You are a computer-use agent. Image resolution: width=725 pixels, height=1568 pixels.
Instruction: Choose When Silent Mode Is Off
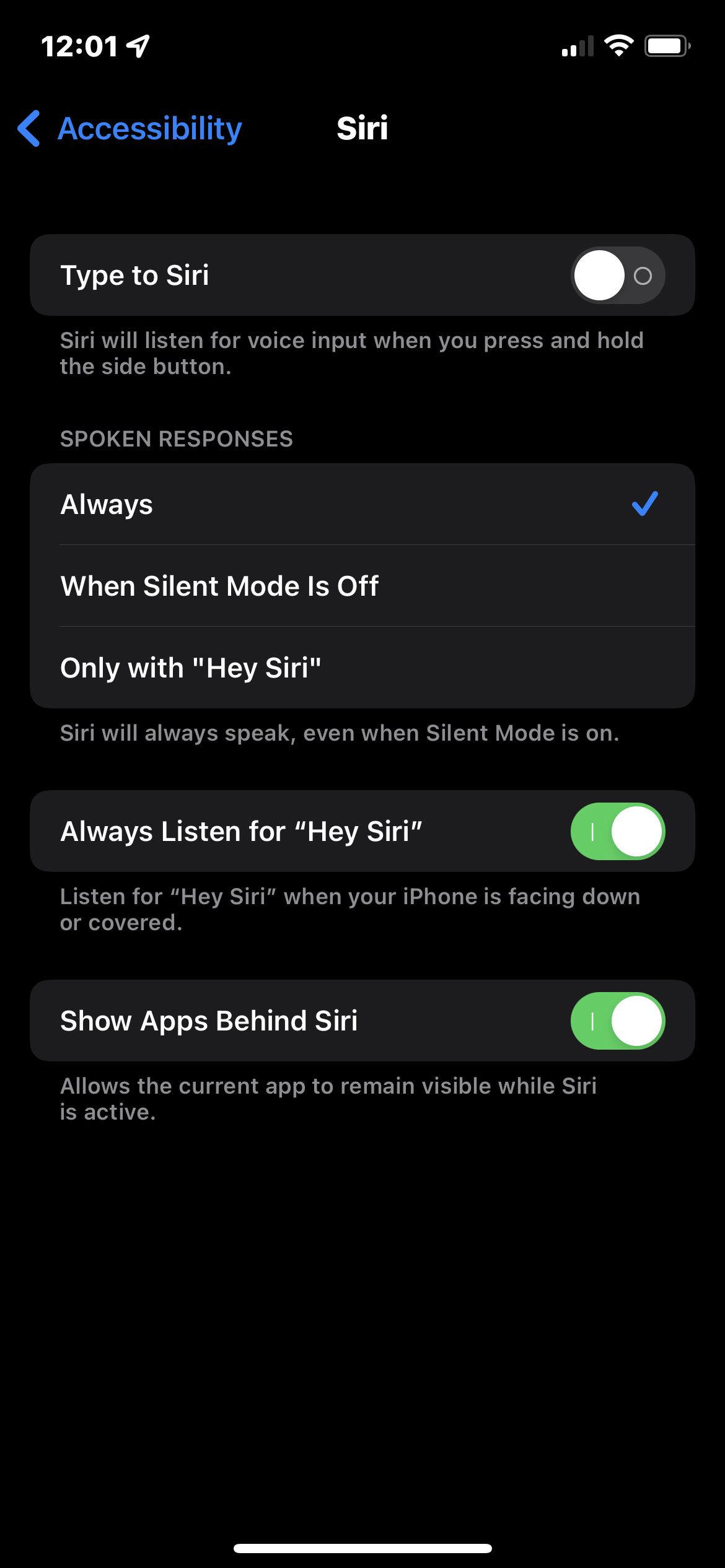[362, 586]
